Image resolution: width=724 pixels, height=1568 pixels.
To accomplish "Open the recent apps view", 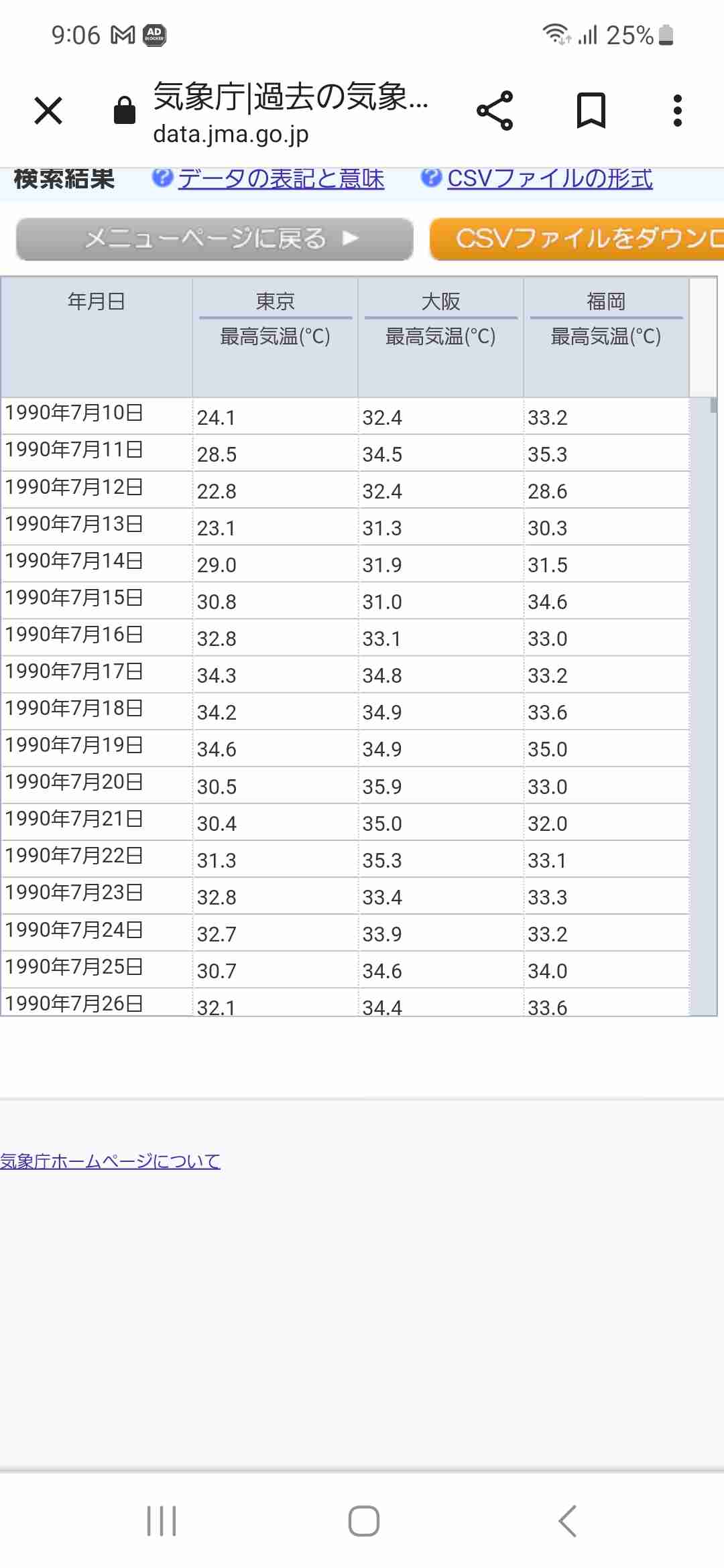I will tap(162, 1521).
